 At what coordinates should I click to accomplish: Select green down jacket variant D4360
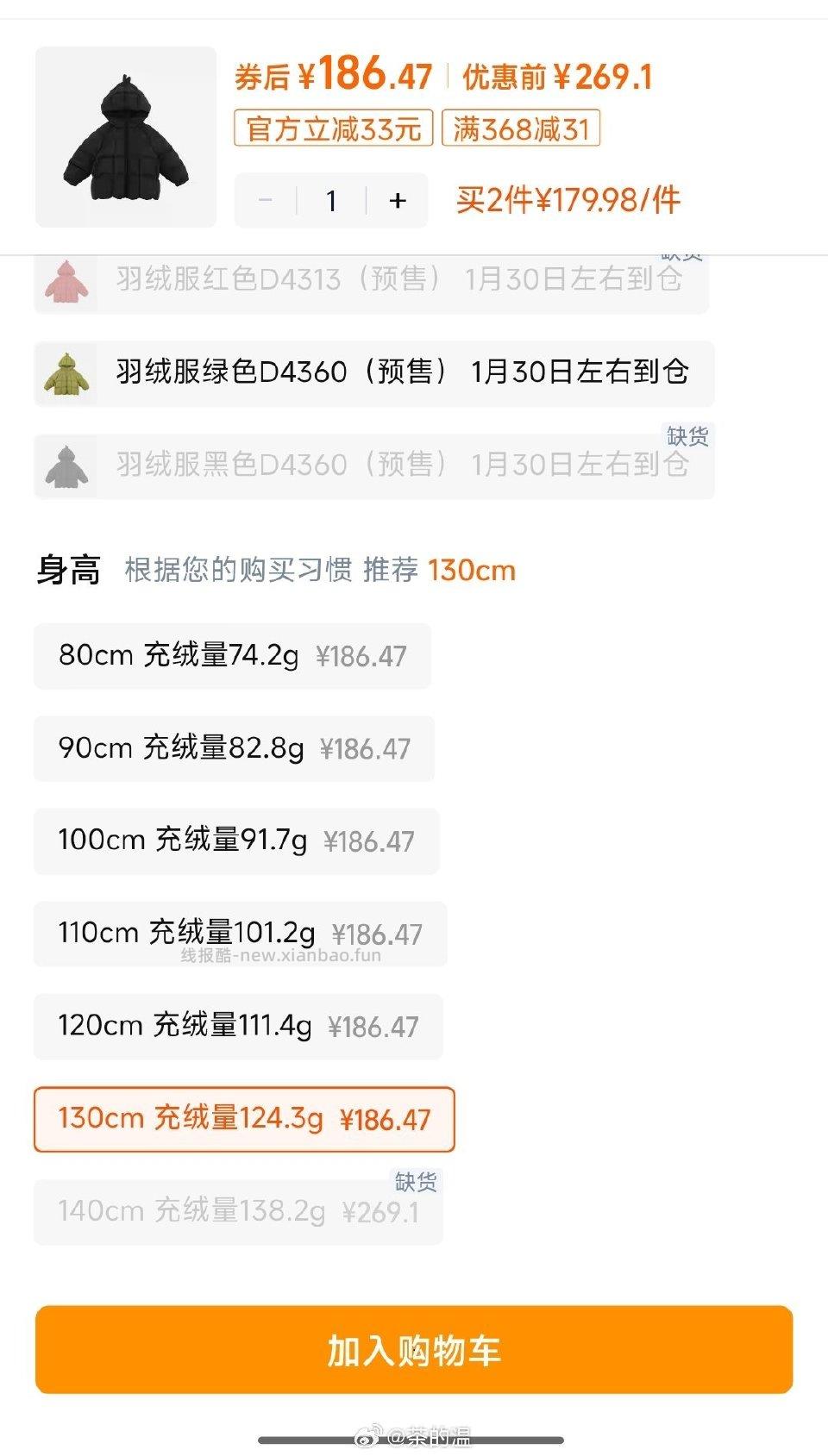(373, 373)
